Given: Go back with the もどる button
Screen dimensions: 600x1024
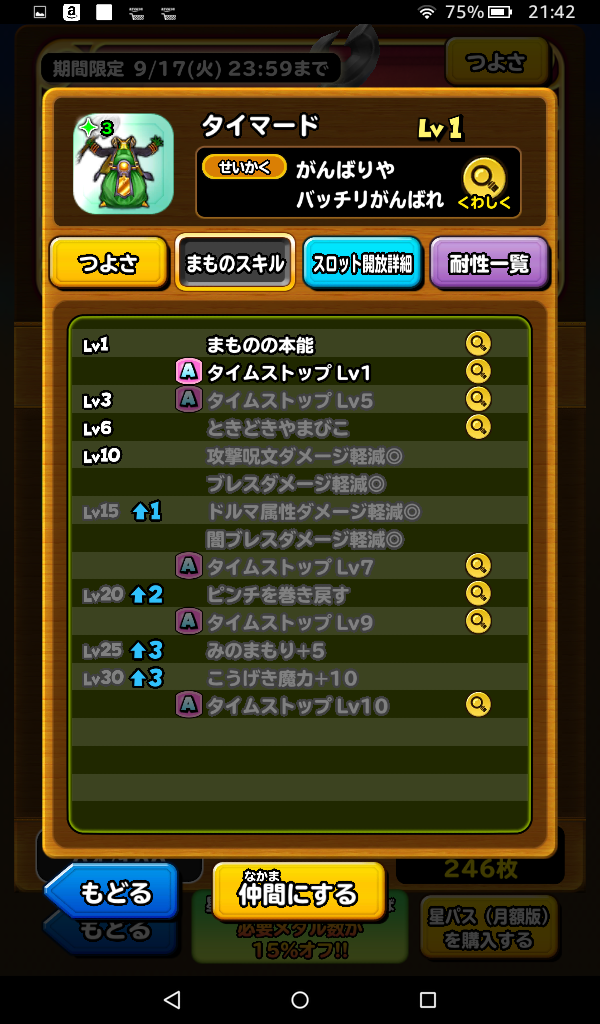Looking at the screenshot, I should click(111, 891).
